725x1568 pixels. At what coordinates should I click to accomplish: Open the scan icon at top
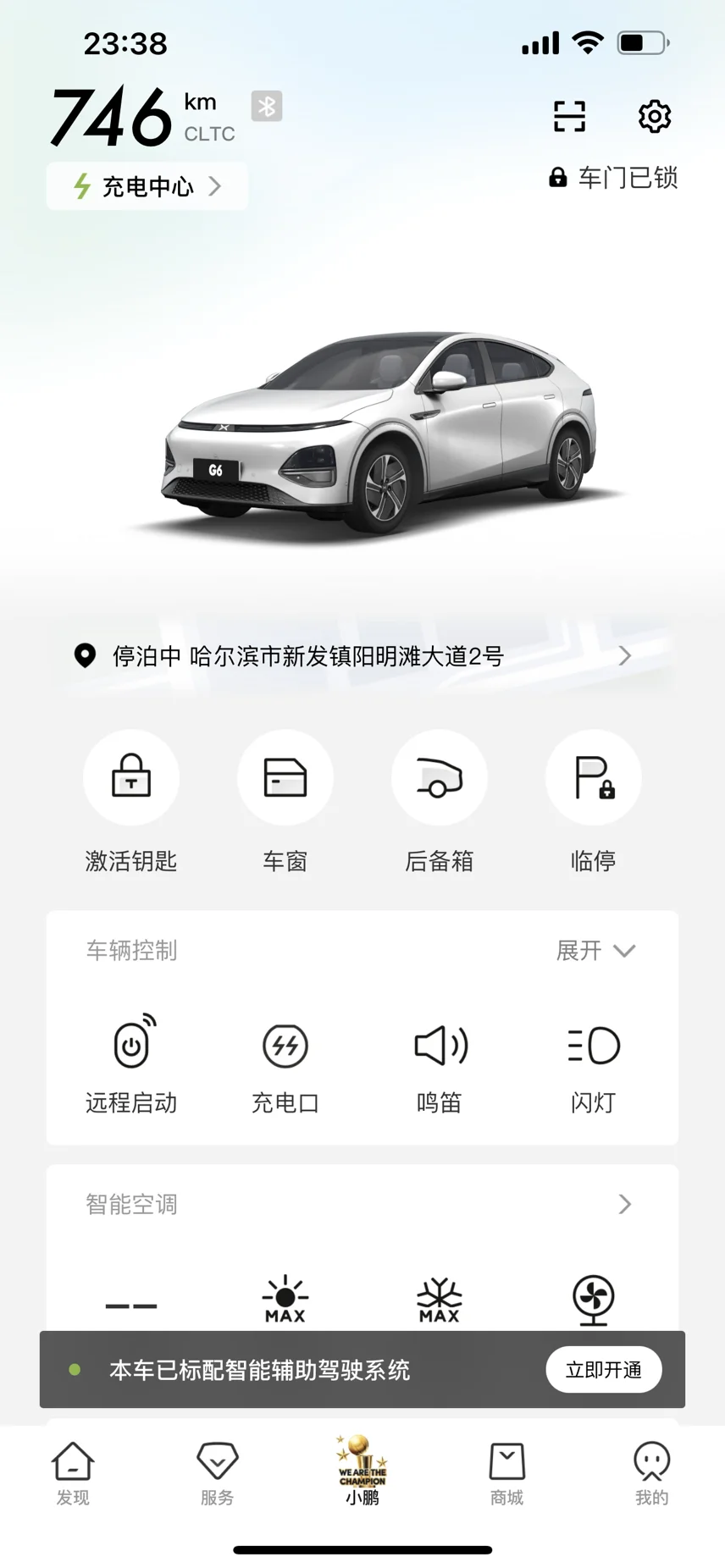pyautogui.click(x=569, y=116)
